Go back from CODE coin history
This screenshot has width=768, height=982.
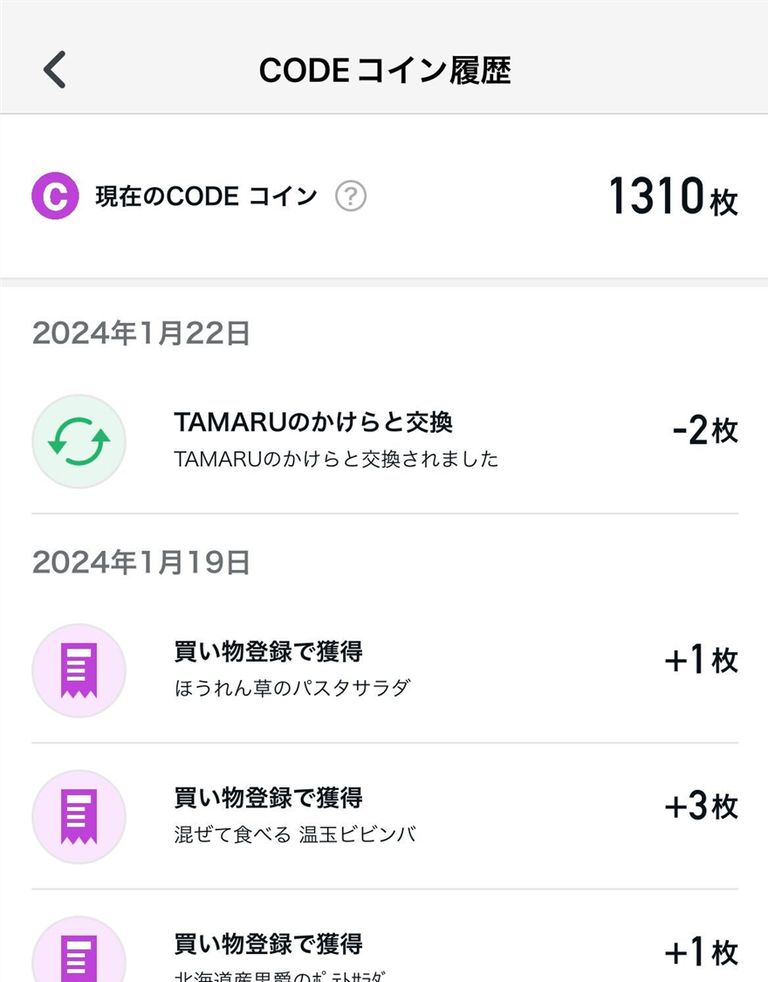[x=54, y=70]
